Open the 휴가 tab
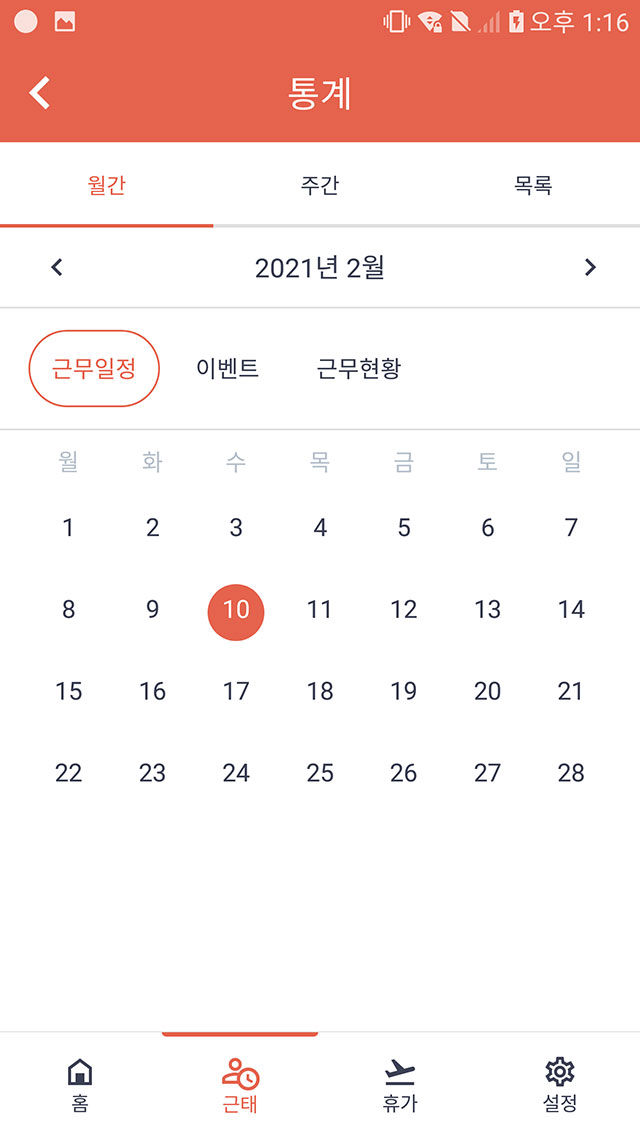Screen dimensions: 640x1138 pyautogui.click(x=400, y=1085)
